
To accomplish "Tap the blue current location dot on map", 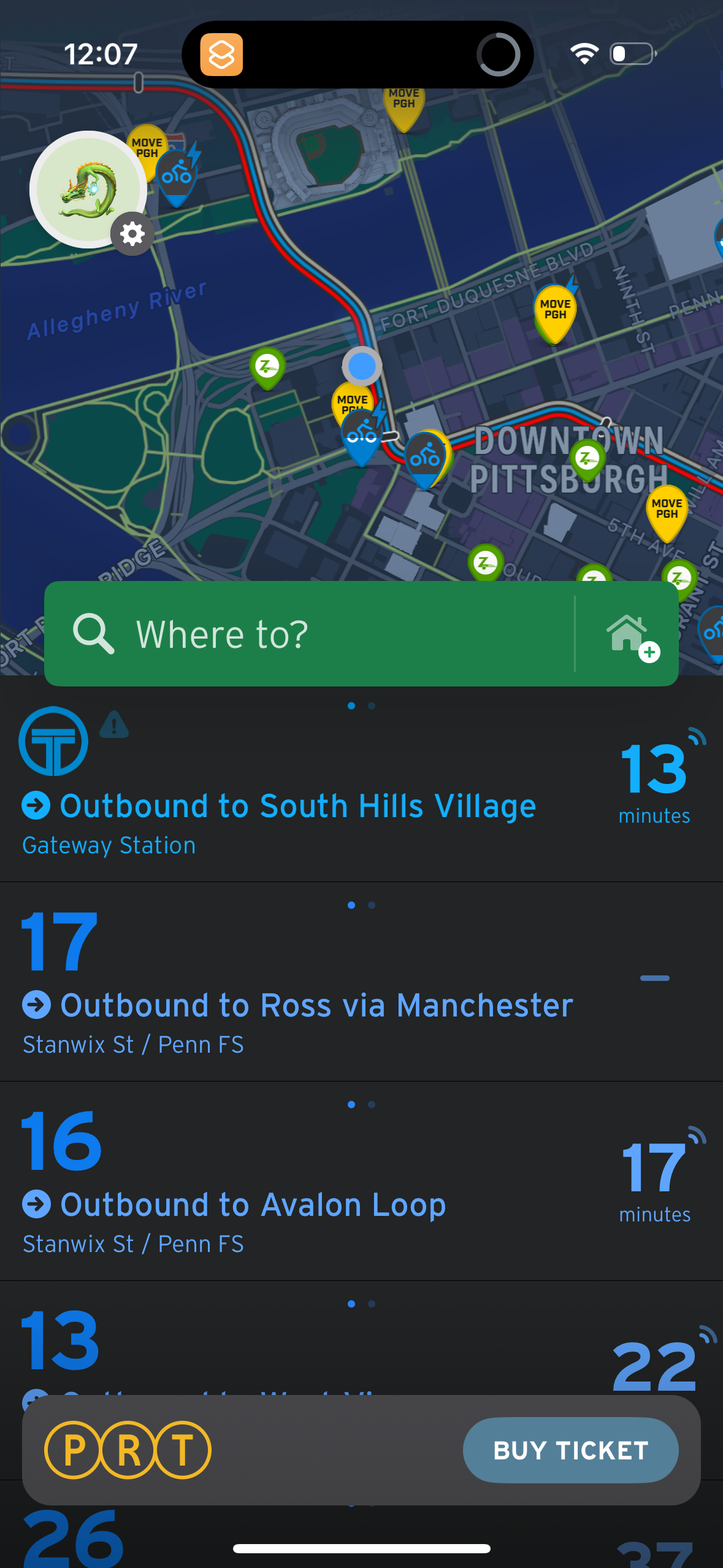I will (x=361, y=366).
